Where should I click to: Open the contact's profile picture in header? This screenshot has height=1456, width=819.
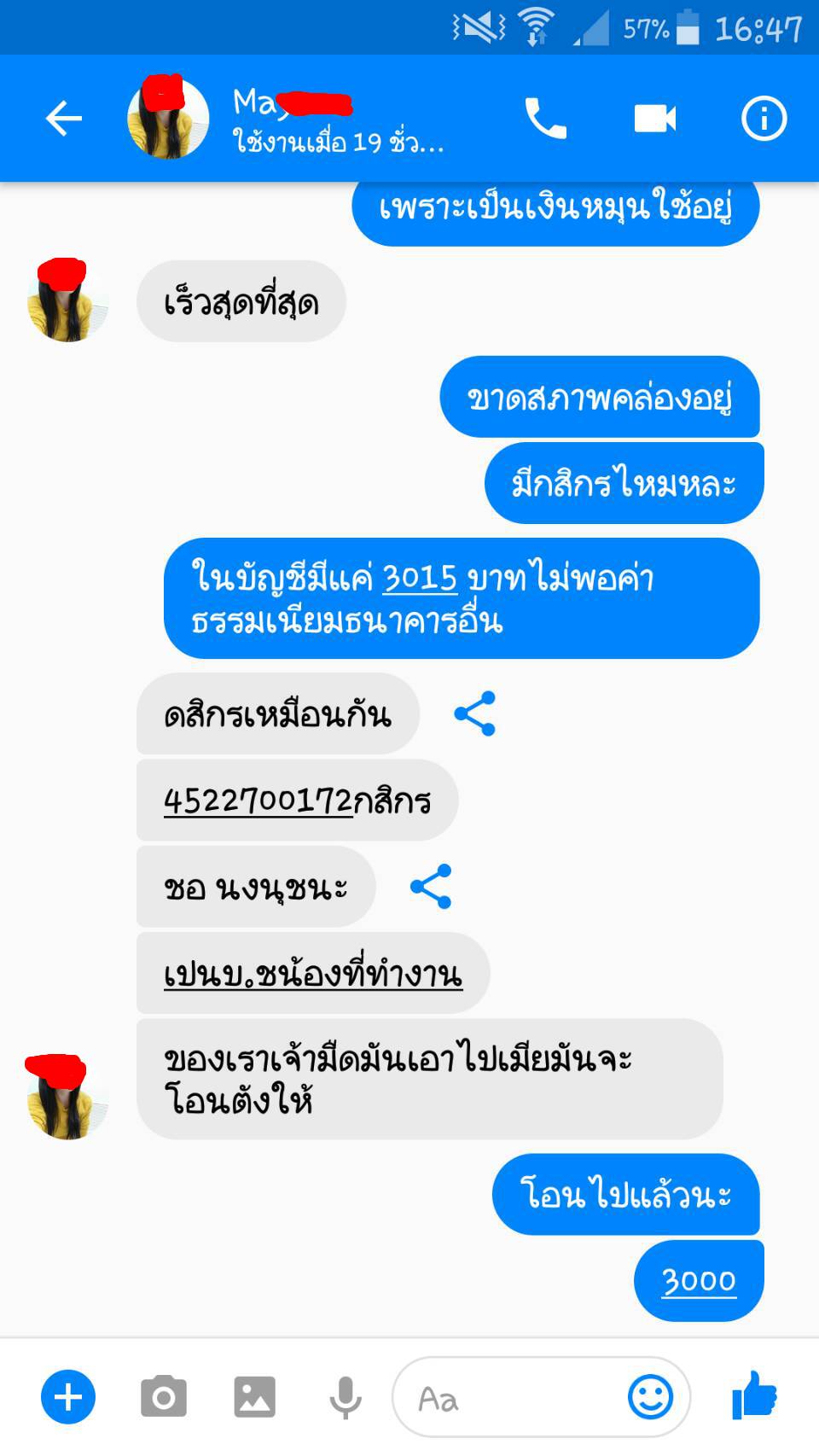pyautogui.click(x=168, y=119)
